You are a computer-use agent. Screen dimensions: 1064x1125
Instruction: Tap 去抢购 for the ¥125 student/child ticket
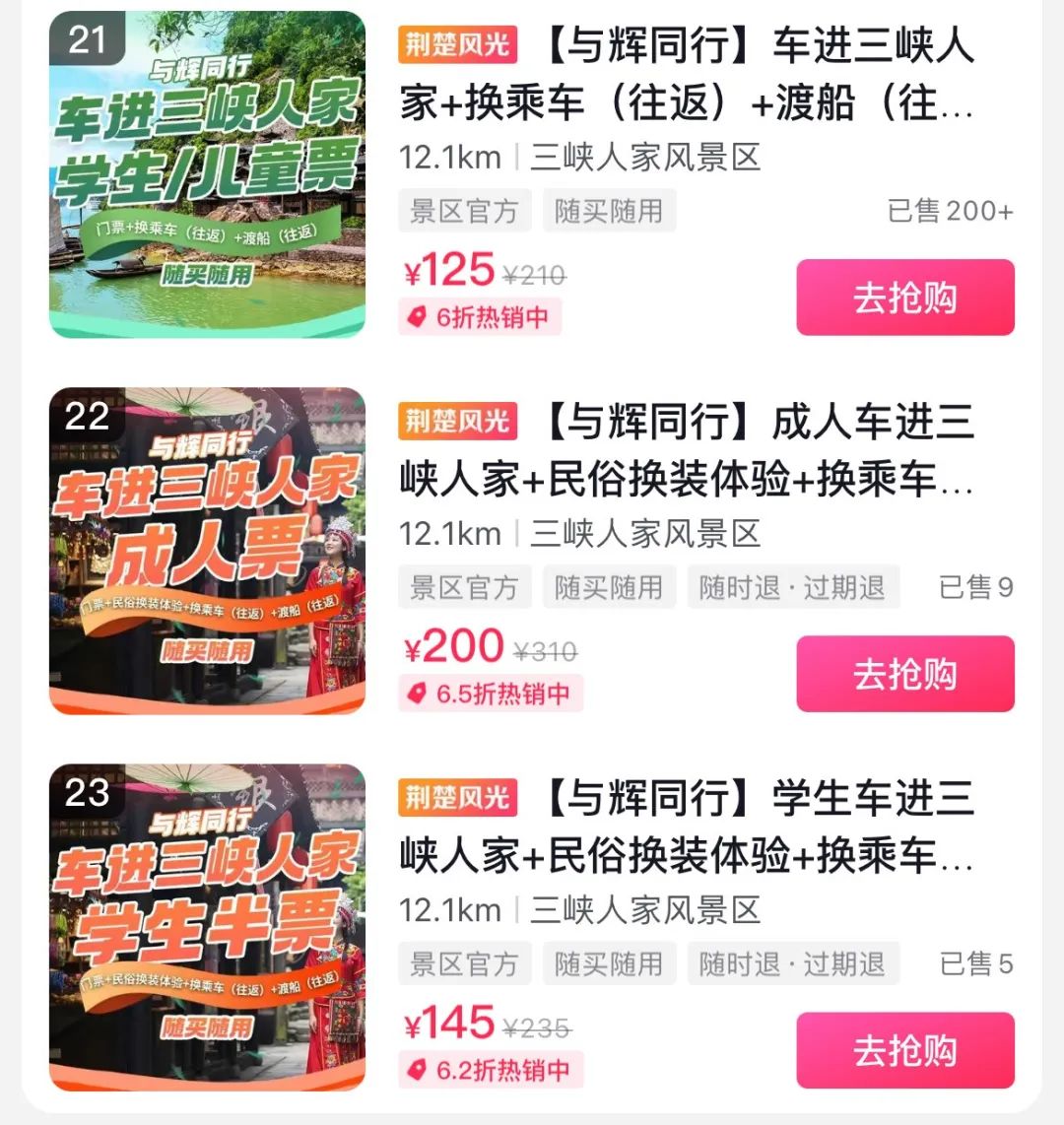[x=904, y=298]
